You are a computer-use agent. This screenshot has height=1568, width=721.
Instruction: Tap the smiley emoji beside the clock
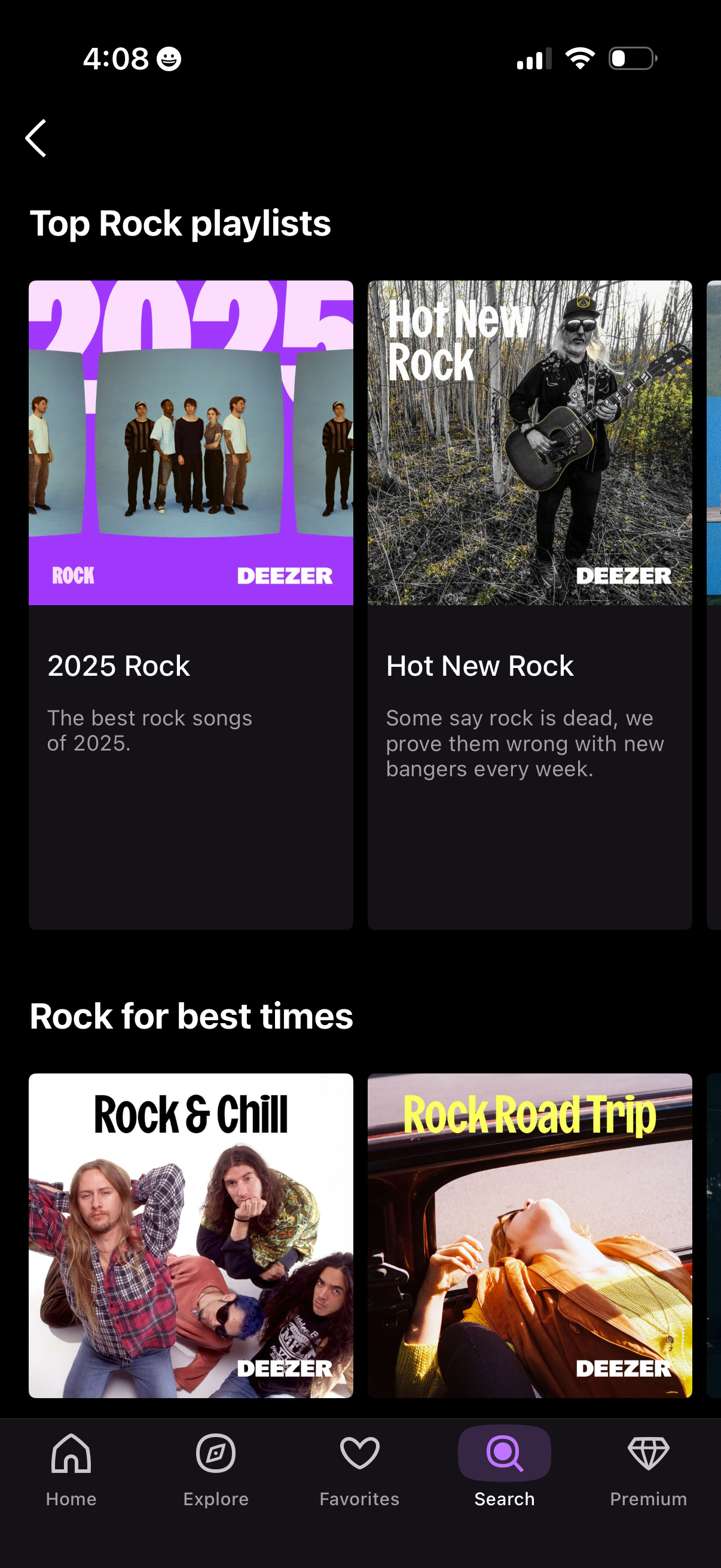pos(169,58)
